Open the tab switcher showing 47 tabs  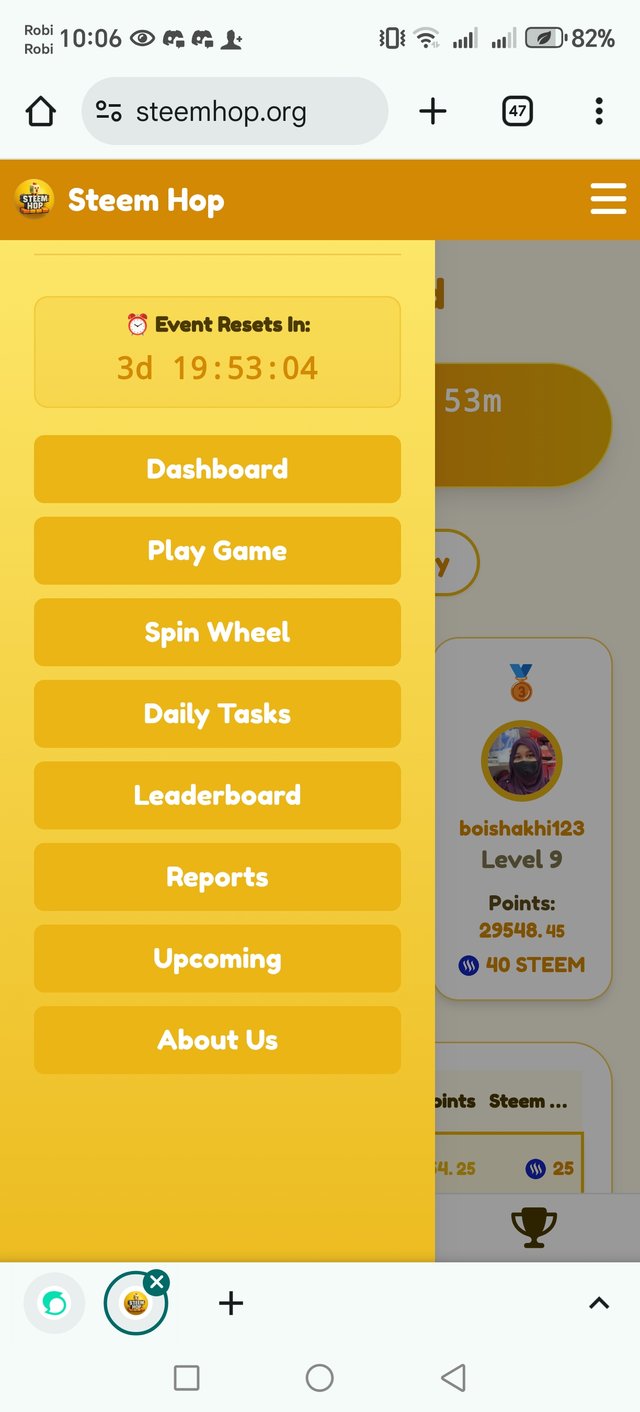coord(517,111)
